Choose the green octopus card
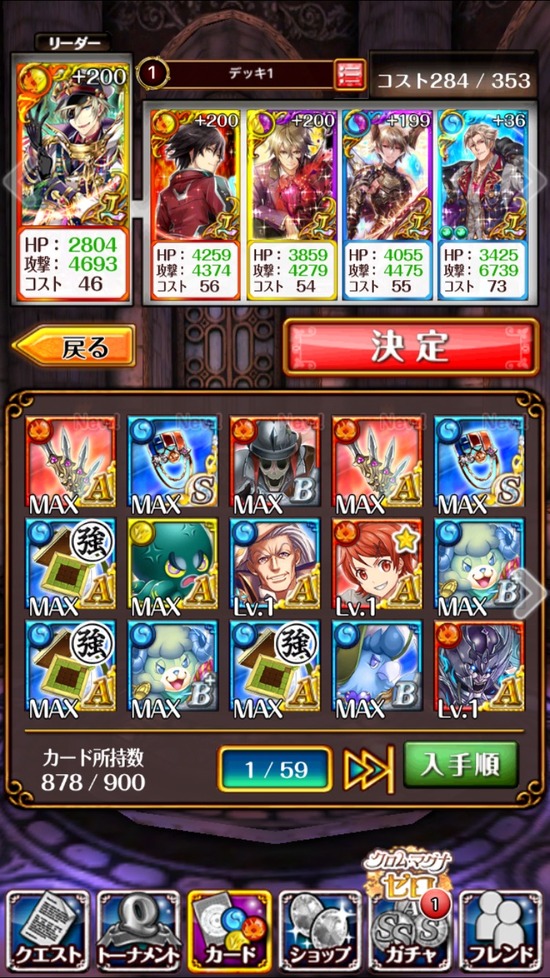 [x=173, y=564]
